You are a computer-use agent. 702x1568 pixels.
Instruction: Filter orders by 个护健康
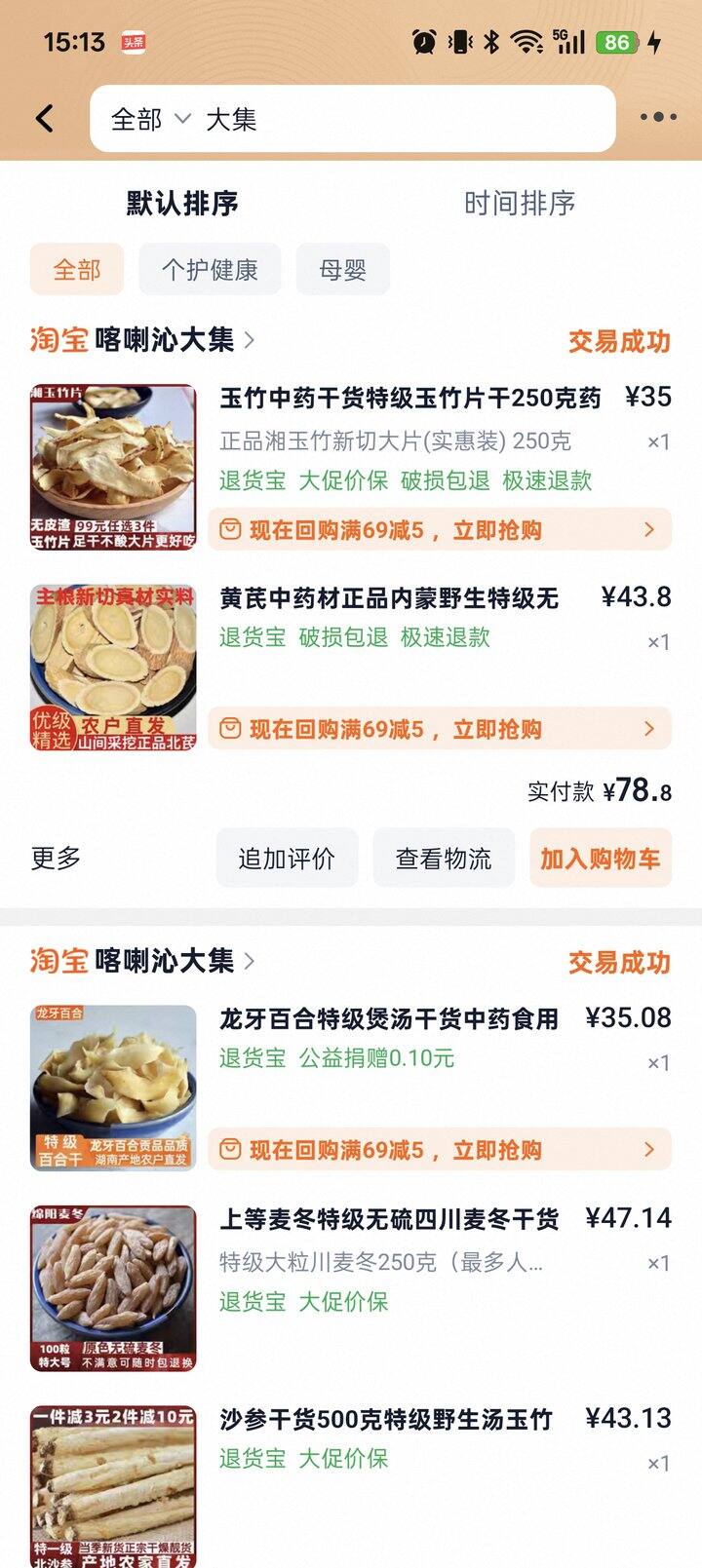tap(210, 269)
